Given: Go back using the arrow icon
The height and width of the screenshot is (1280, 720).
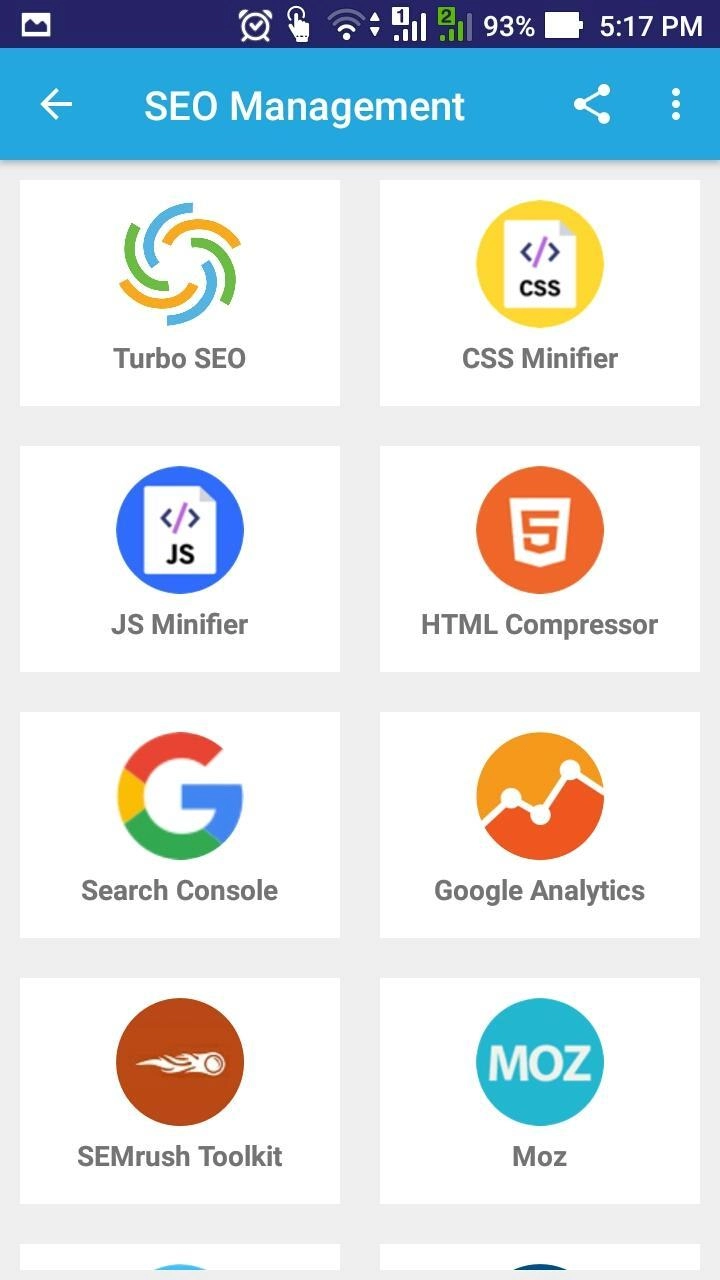Looking at the screenshot, I should [56, 105].
